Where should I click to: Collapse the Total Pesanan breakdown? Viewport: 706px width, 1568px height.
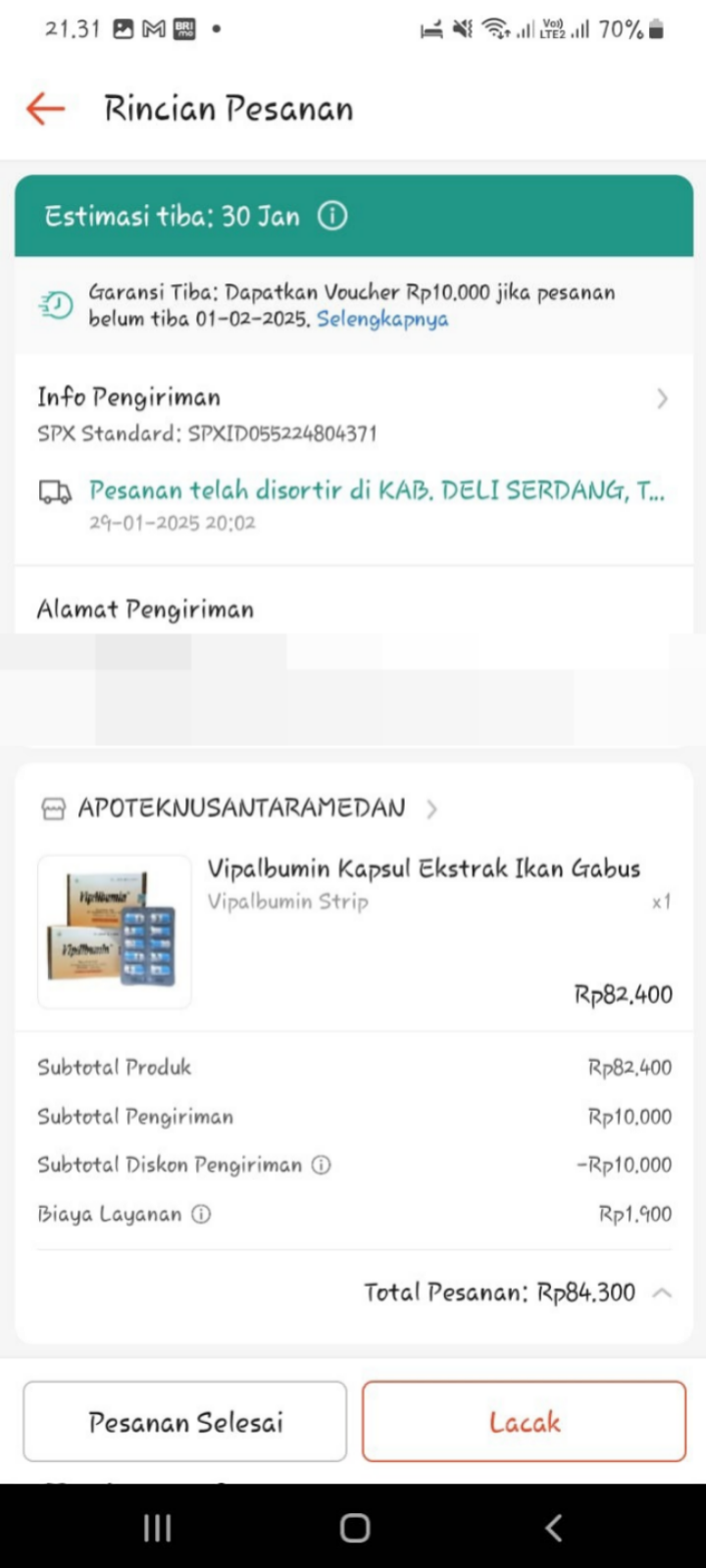click(662, 1292)
